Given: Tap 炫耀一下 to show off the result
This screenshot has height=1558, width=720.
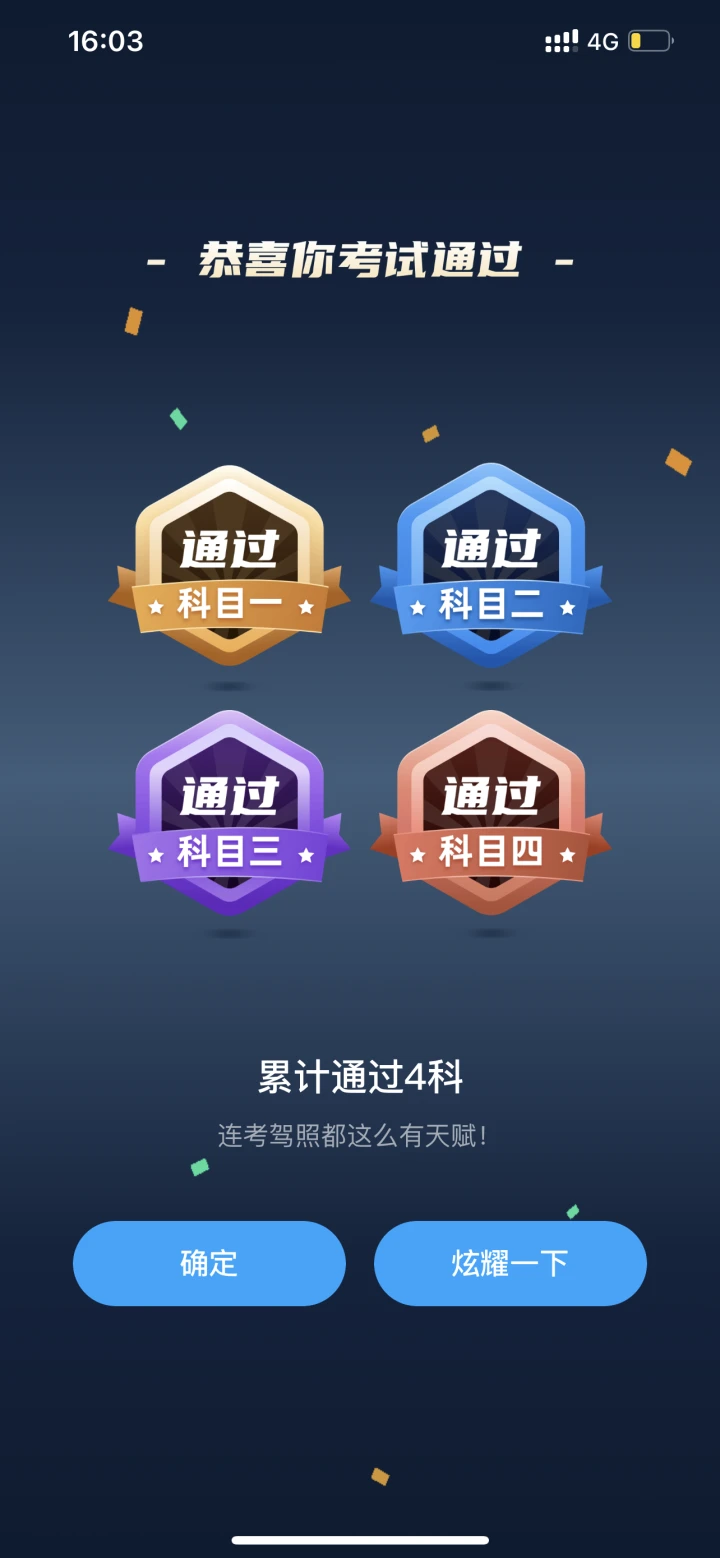Looking at the screenshot, I should point(510,1263).
